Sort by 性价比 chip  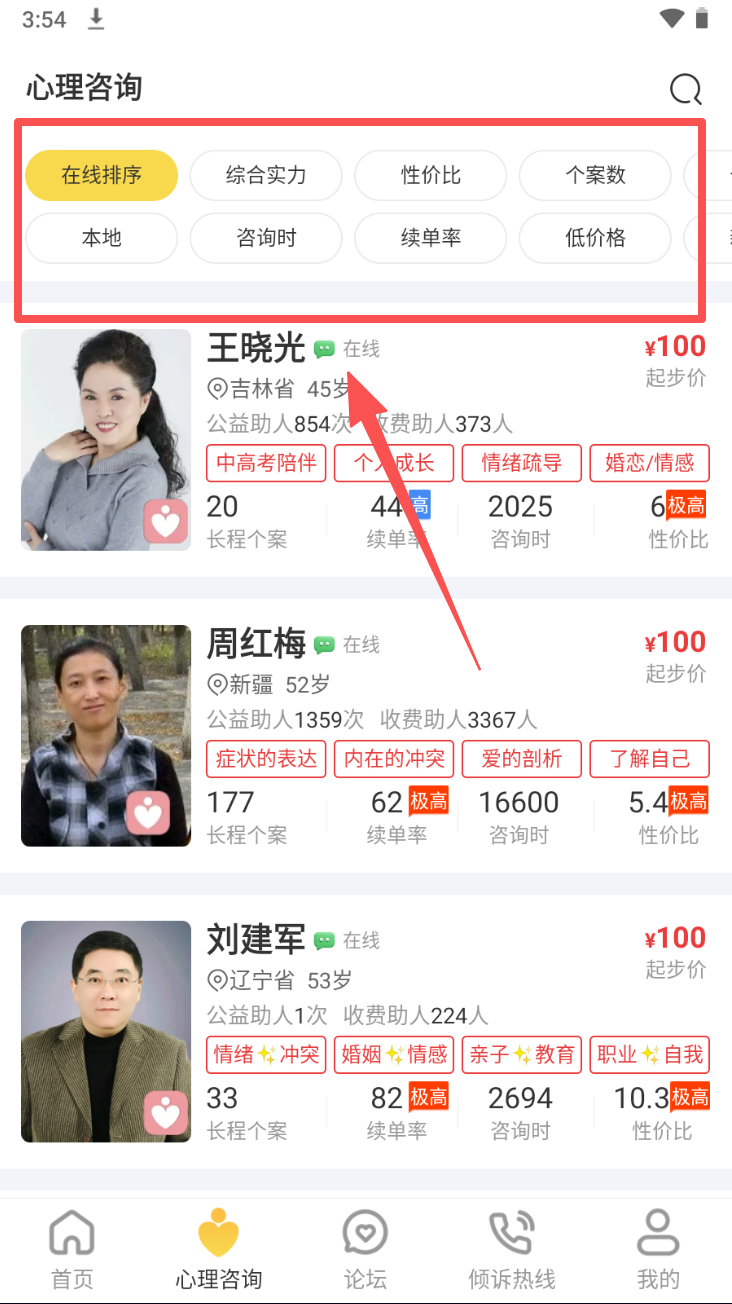431,176
